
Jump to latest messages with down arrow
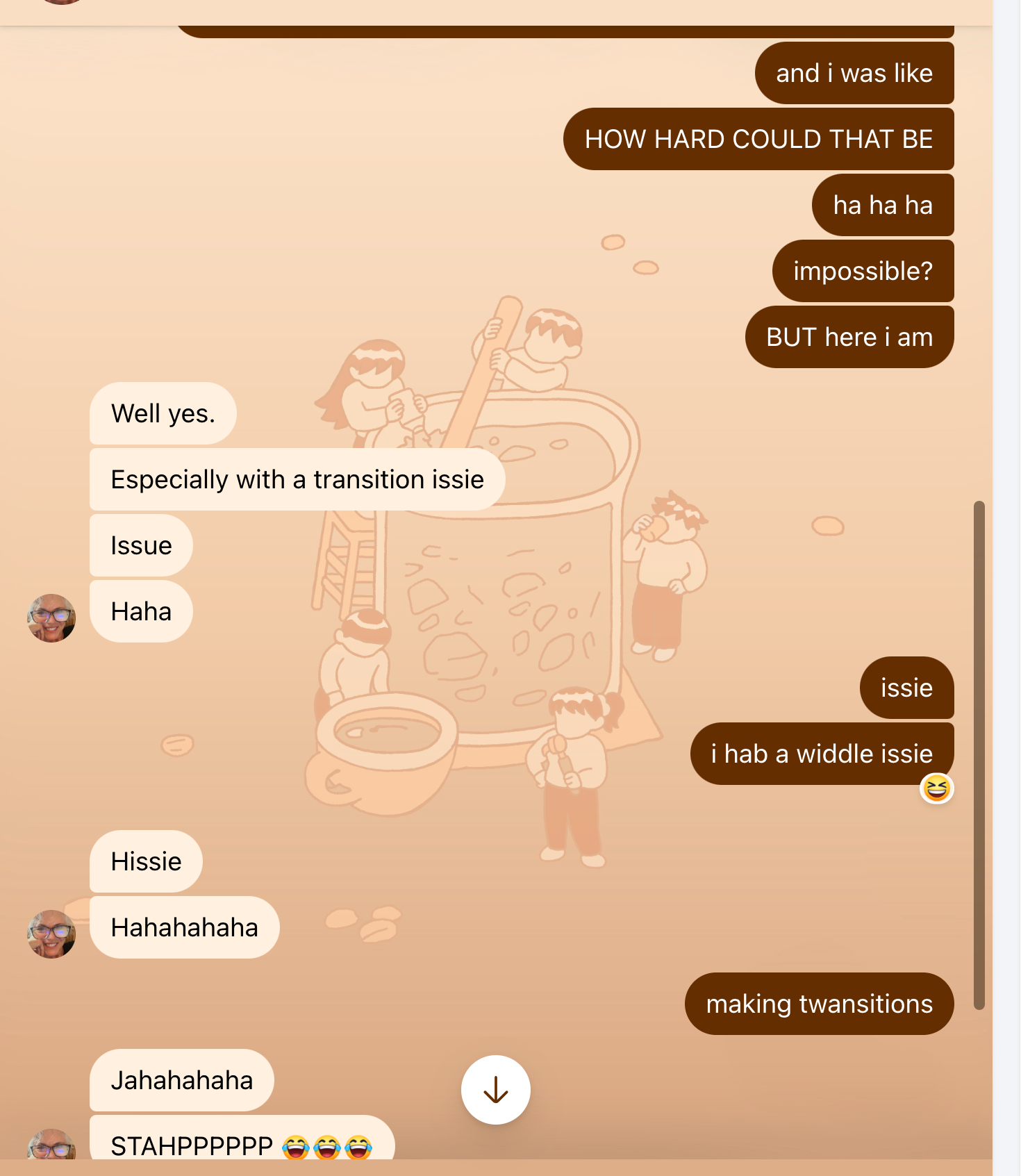coord(495,1089)
